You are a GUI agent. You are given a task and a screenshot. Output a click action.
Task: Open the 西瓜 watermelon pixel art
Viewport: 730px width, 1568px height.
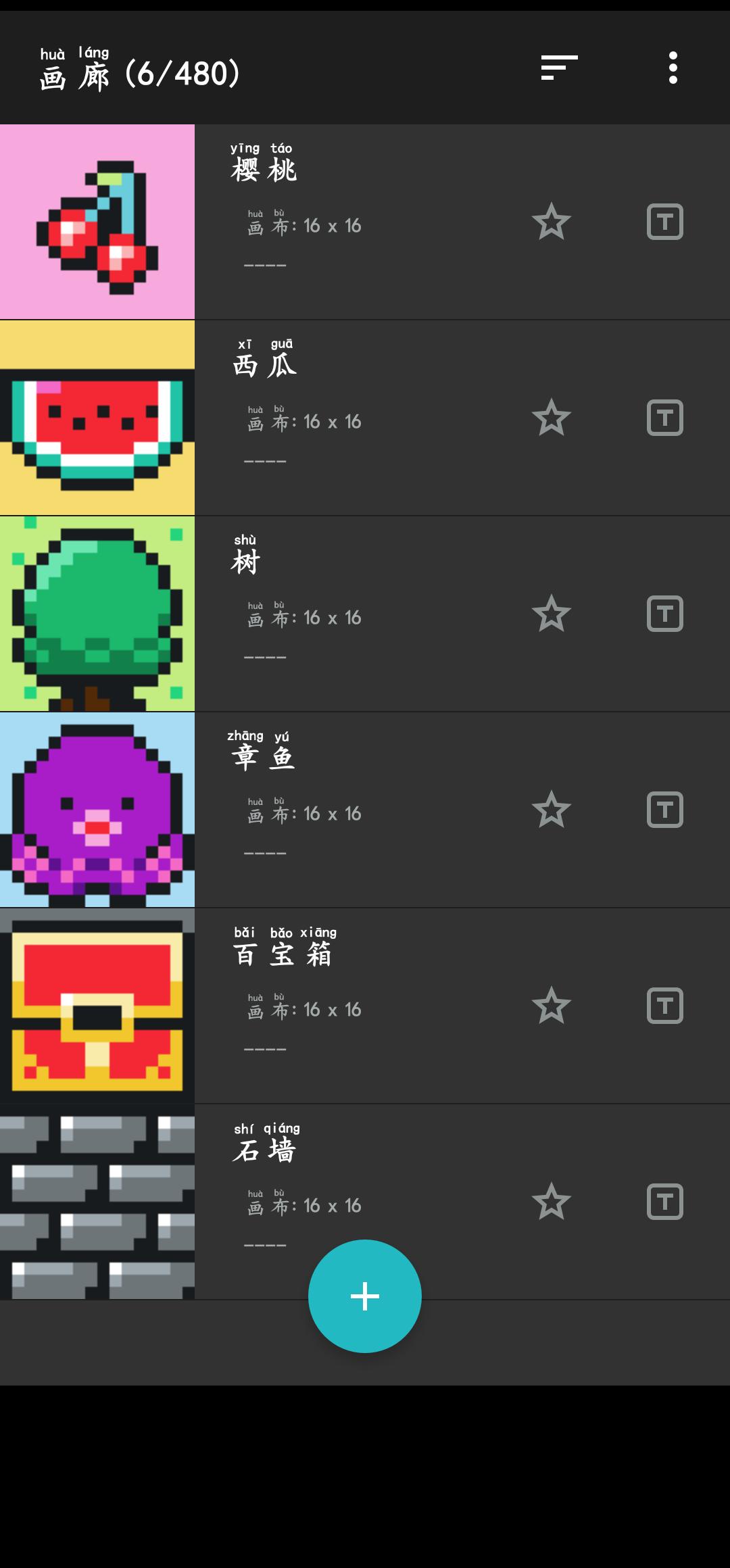click(97, 418)
